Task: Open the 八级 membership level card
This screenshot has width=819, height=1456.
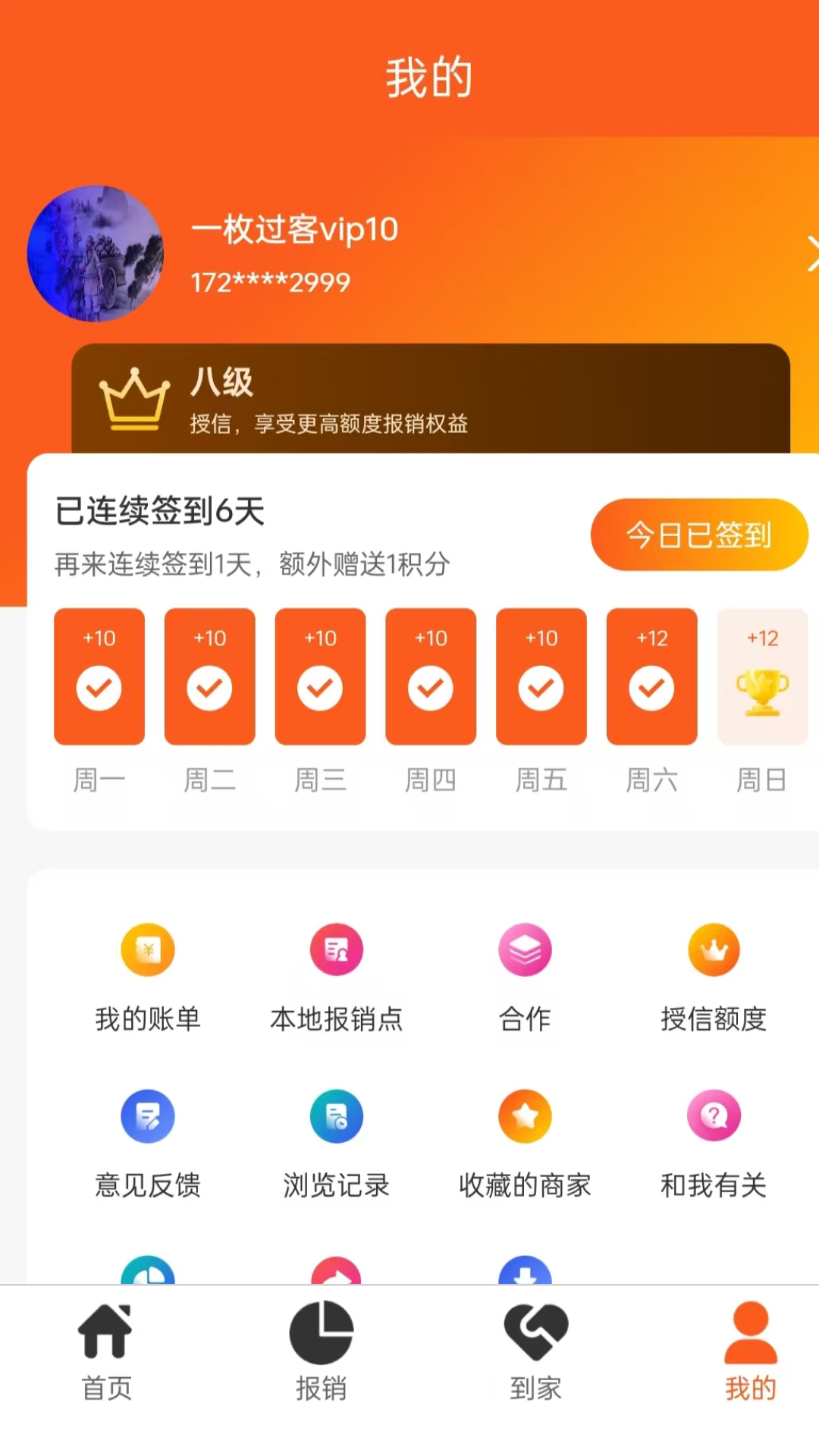Action: [431, 400]
